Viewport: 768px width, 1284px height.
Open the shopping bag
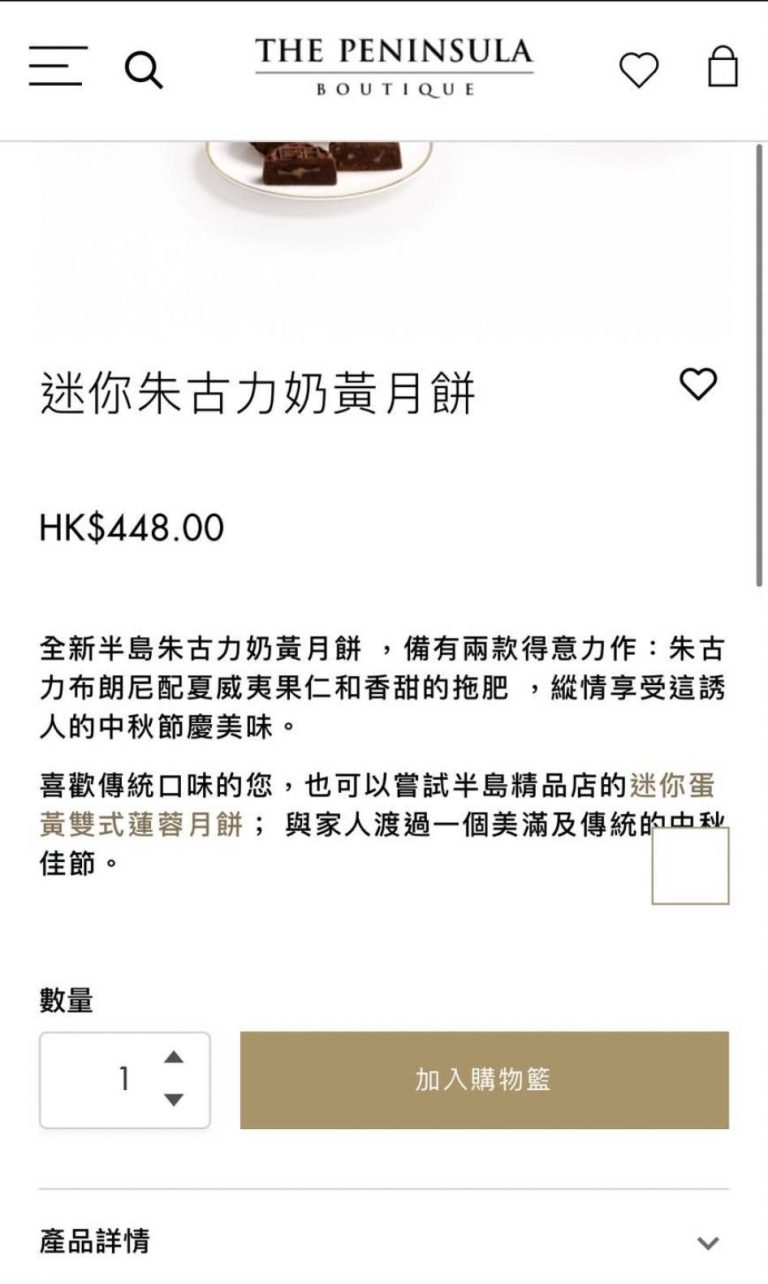(x=723, y=67)
